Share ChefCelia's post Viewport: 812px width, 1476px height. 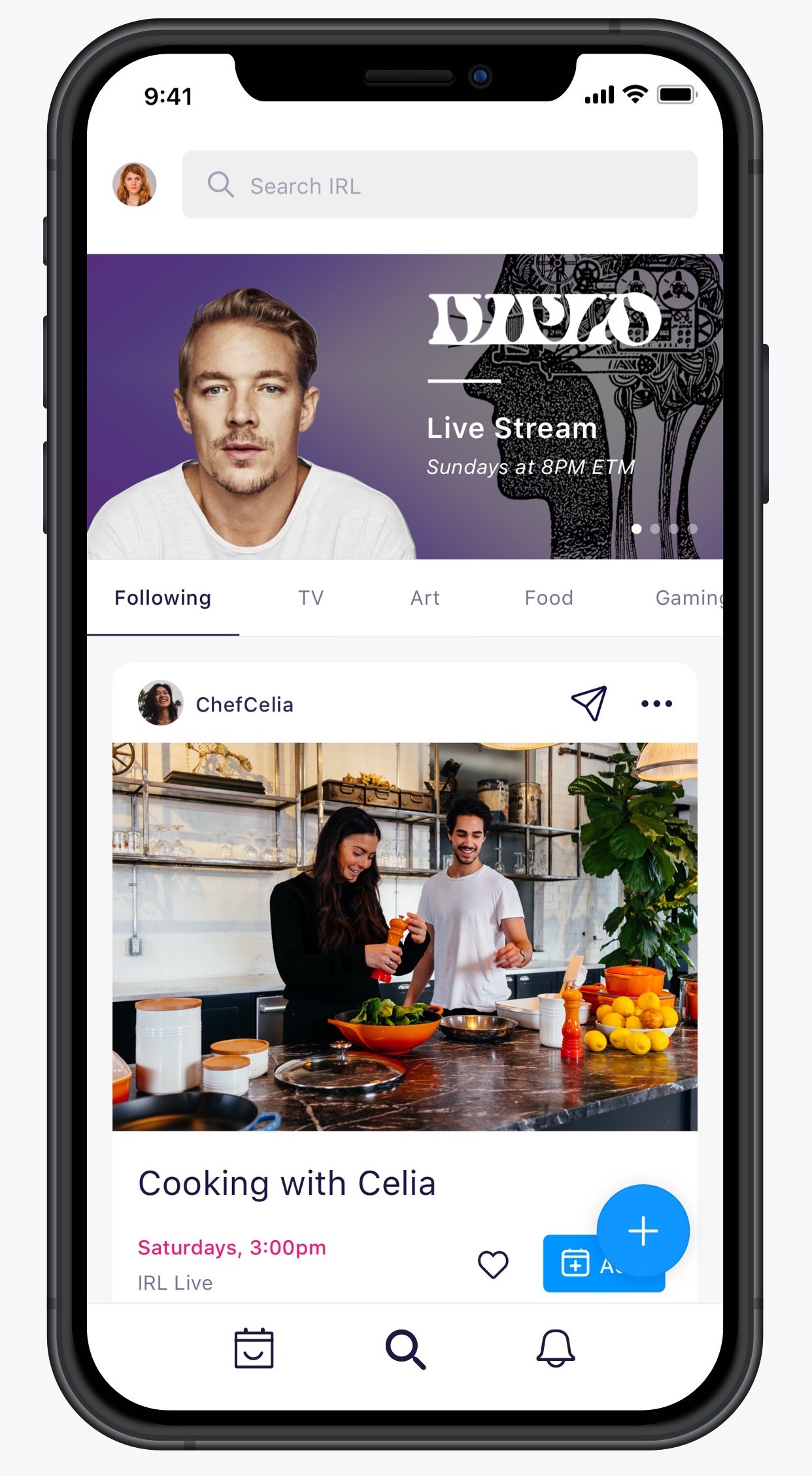point(589,703)
